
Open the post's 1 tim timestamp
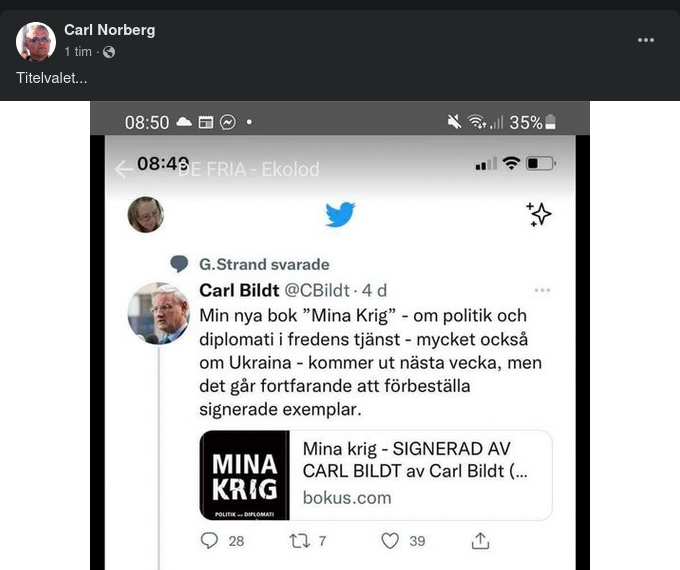(x=80, y=52)
